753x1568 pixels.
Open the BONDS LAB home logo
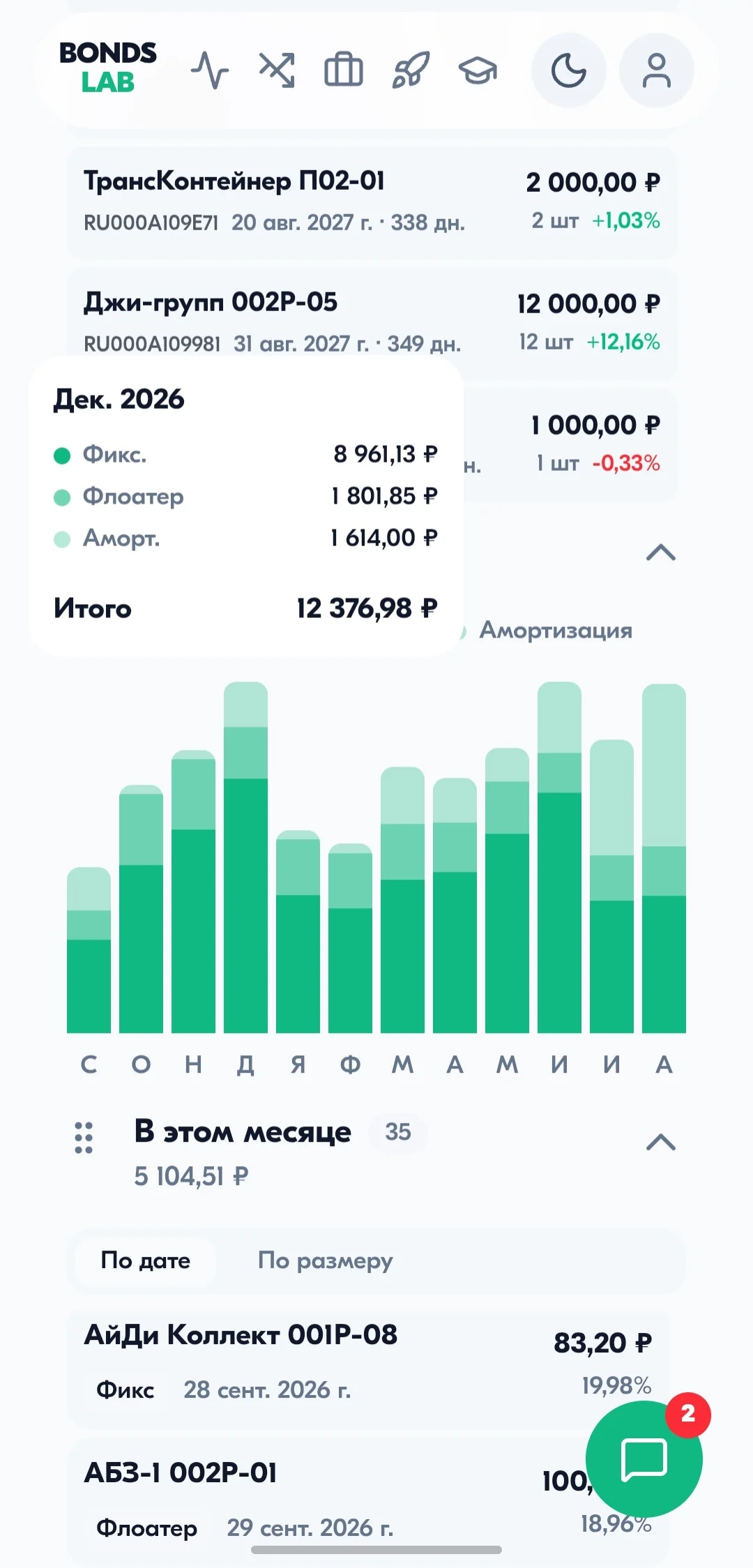pos(108,68)
